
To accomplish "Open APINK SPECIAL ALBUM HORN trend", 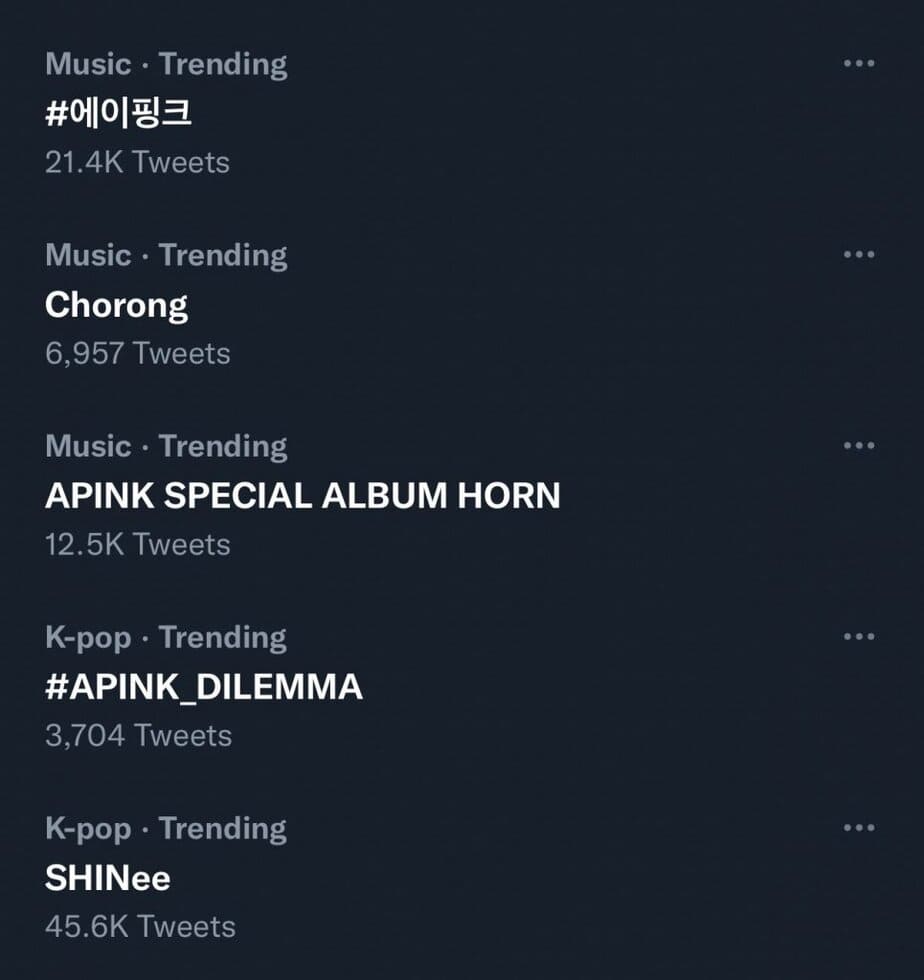I will pos(302,496).
